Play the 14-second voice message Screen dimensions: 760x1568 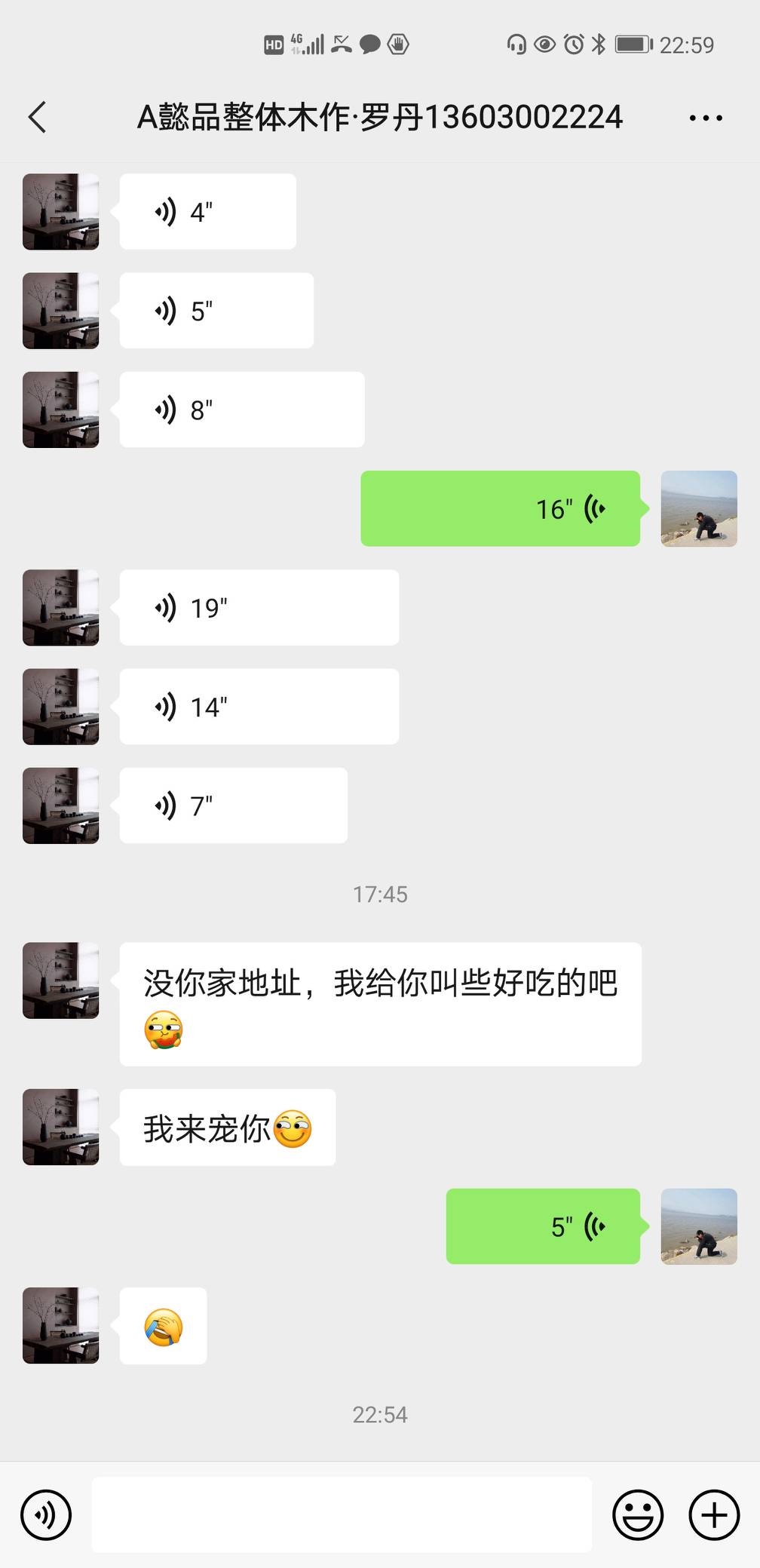point(259,707)
